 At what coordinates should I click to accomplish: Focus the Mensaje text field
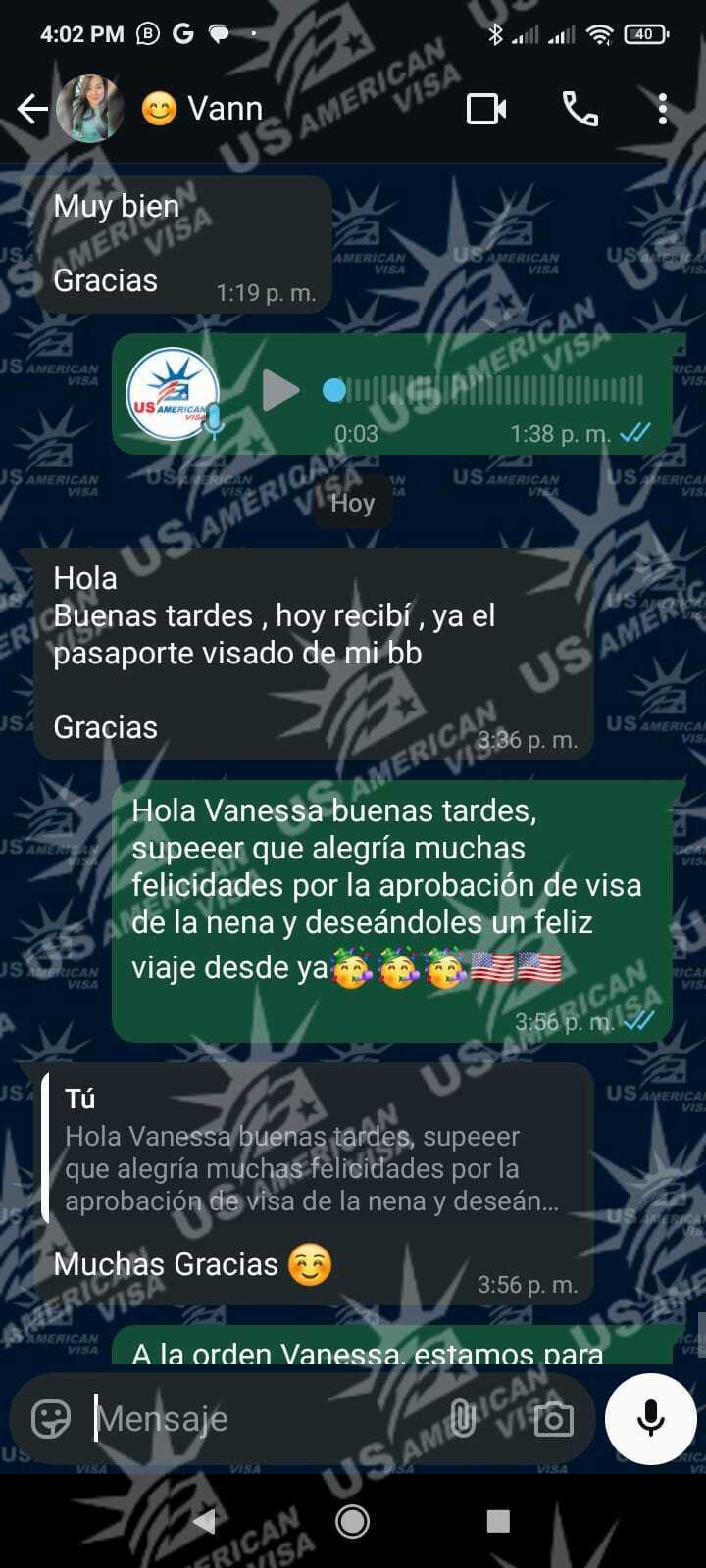[x=265, y=1418]
